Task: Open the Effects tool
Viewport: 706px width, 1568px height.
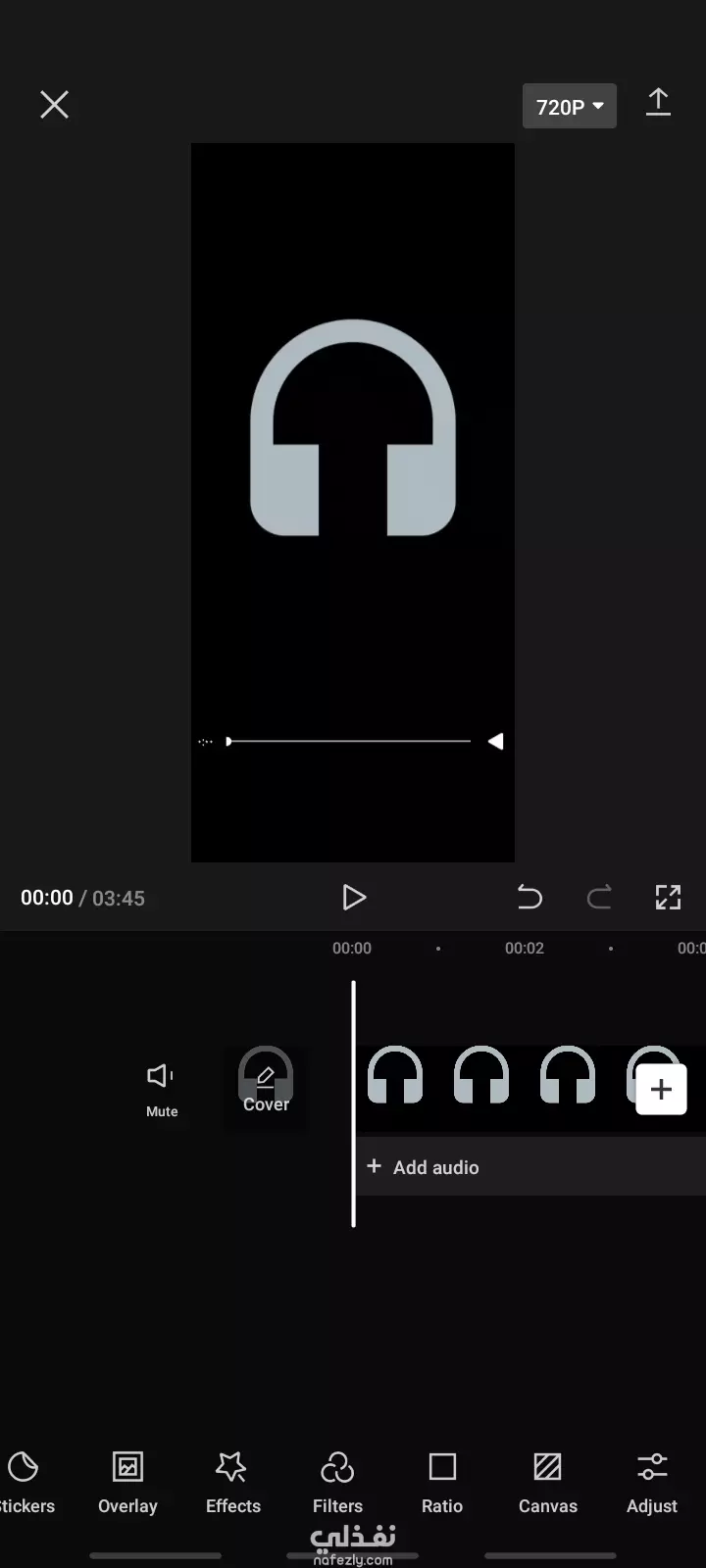Action: pos(233,1484)
